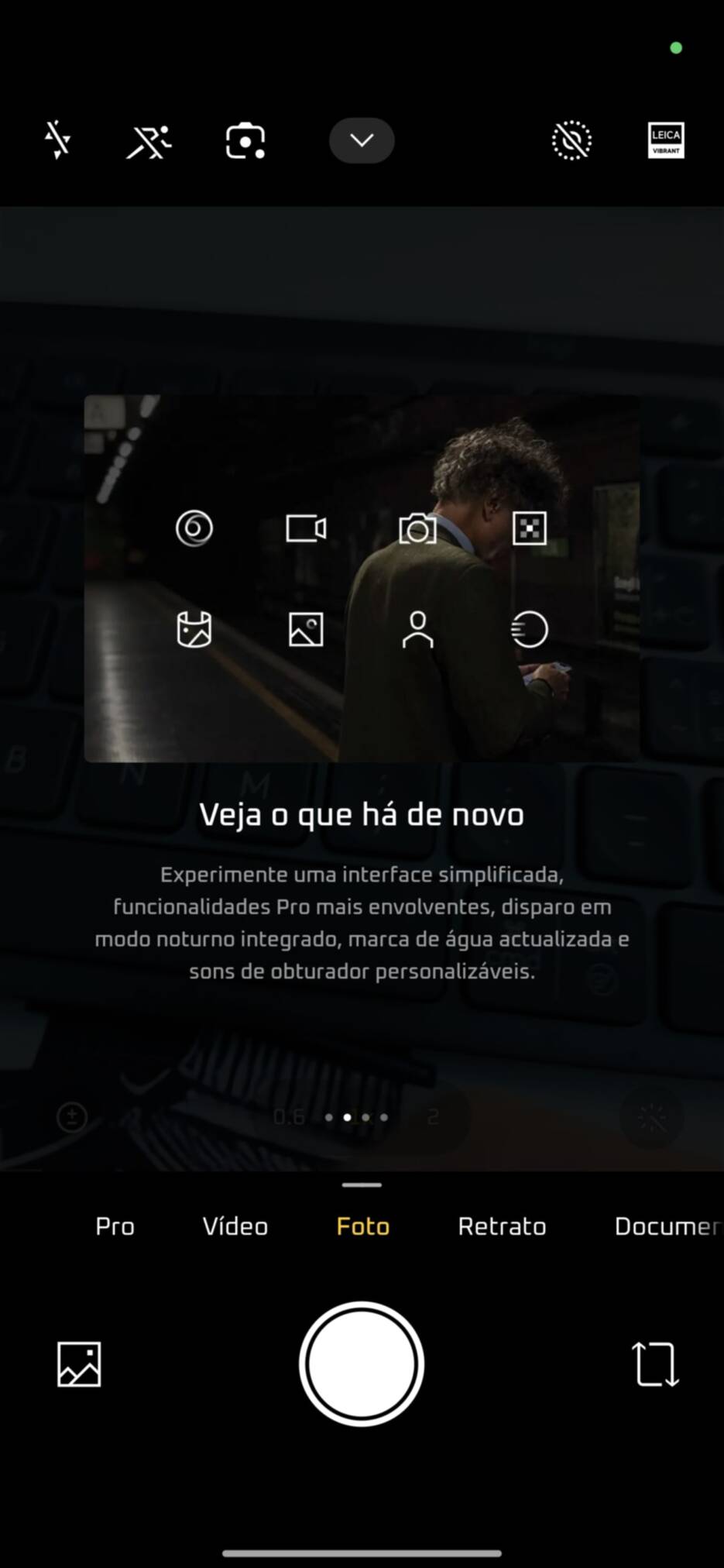This screenshot has height=1568, width=724.
Task: Toggle the flash icon
Action: (57, 140)
